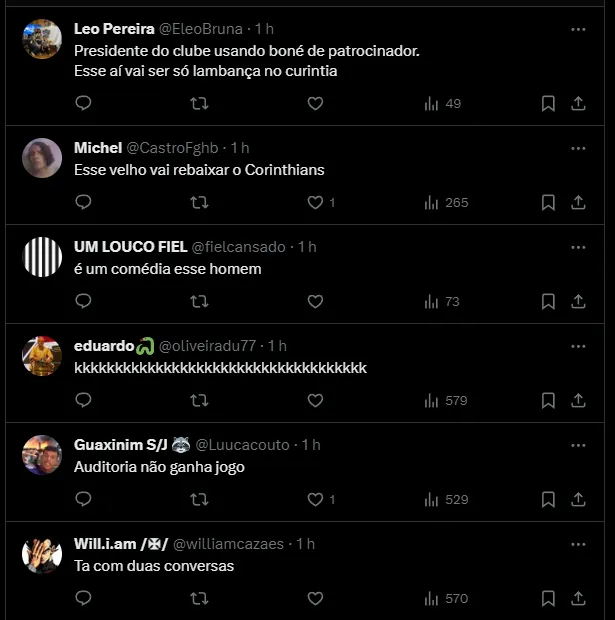The height and width of the screenshot is (620, 615).
Task: Bookmark Leo Pereira's tweet
Action: (x=548, y=103)
